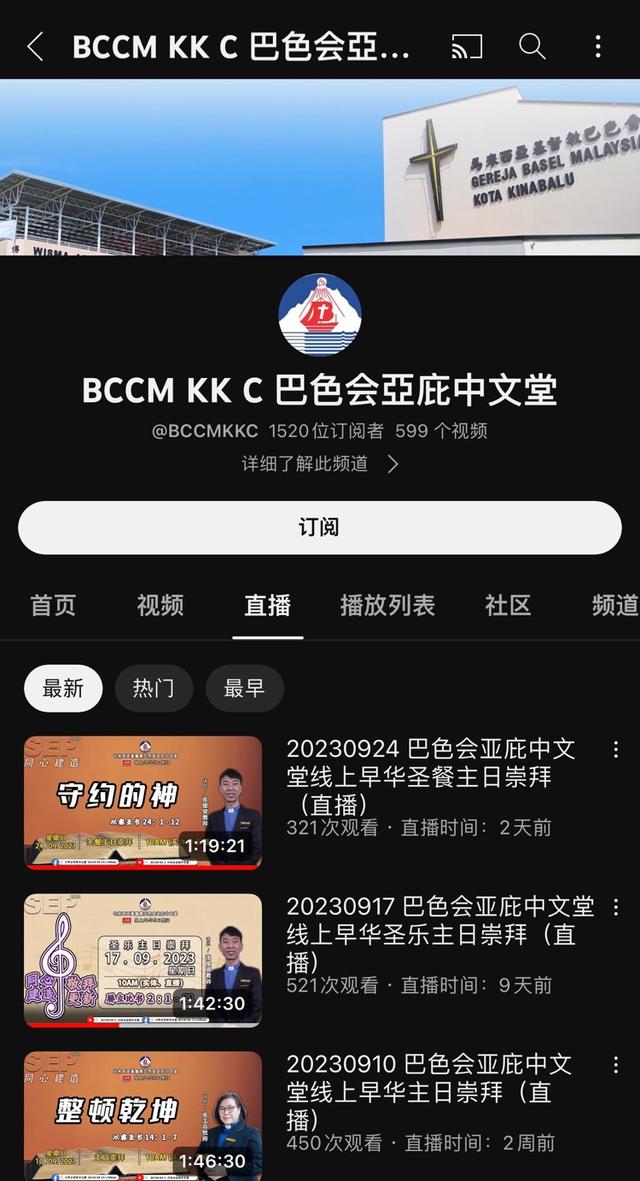Watch the 20230910 整顿乾坤 livestream

coord(143,1115)
